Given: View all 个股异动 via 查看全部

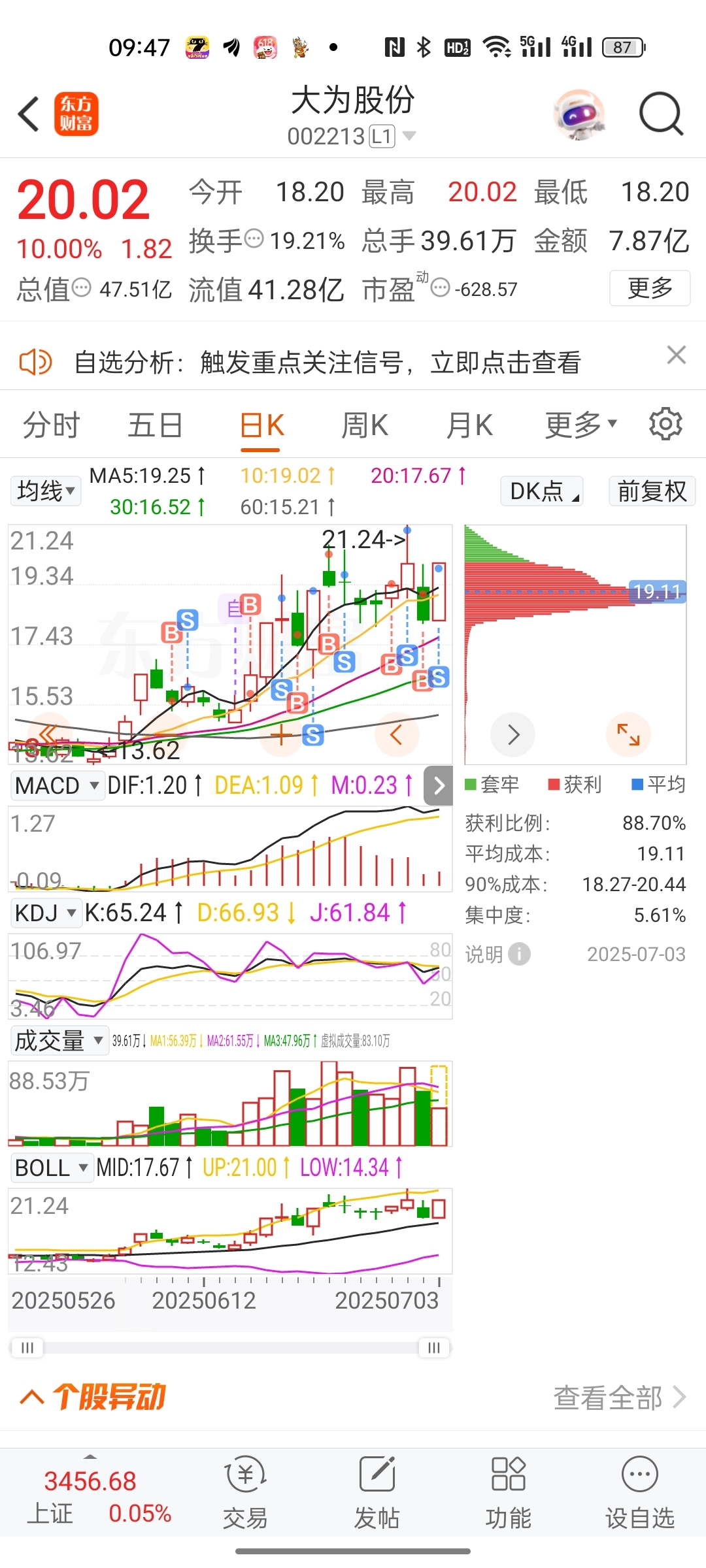Looking at the screenshot, I should (x=620, y=1397).
